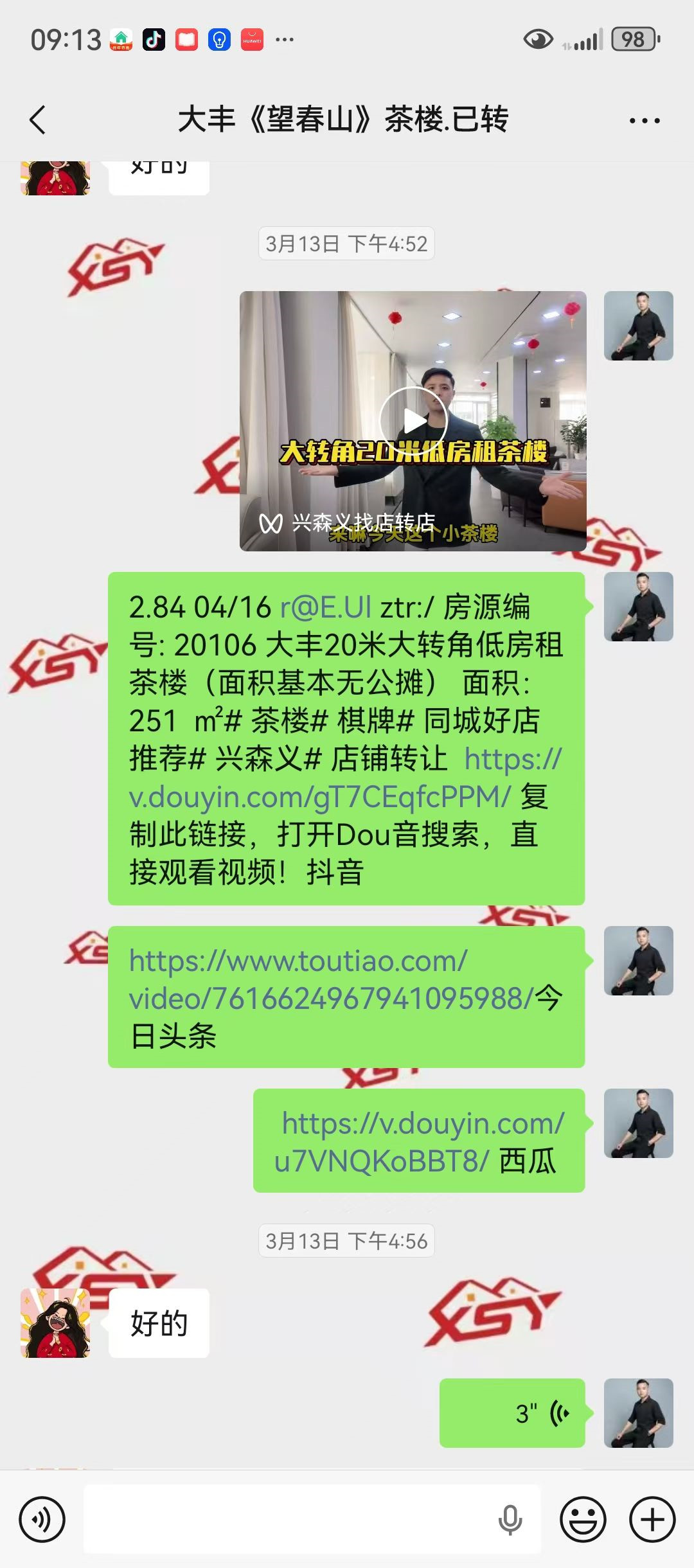The image size is (694, 1568).
Task: View the profile of the 好的 sender
Action: coord(55,1323)
